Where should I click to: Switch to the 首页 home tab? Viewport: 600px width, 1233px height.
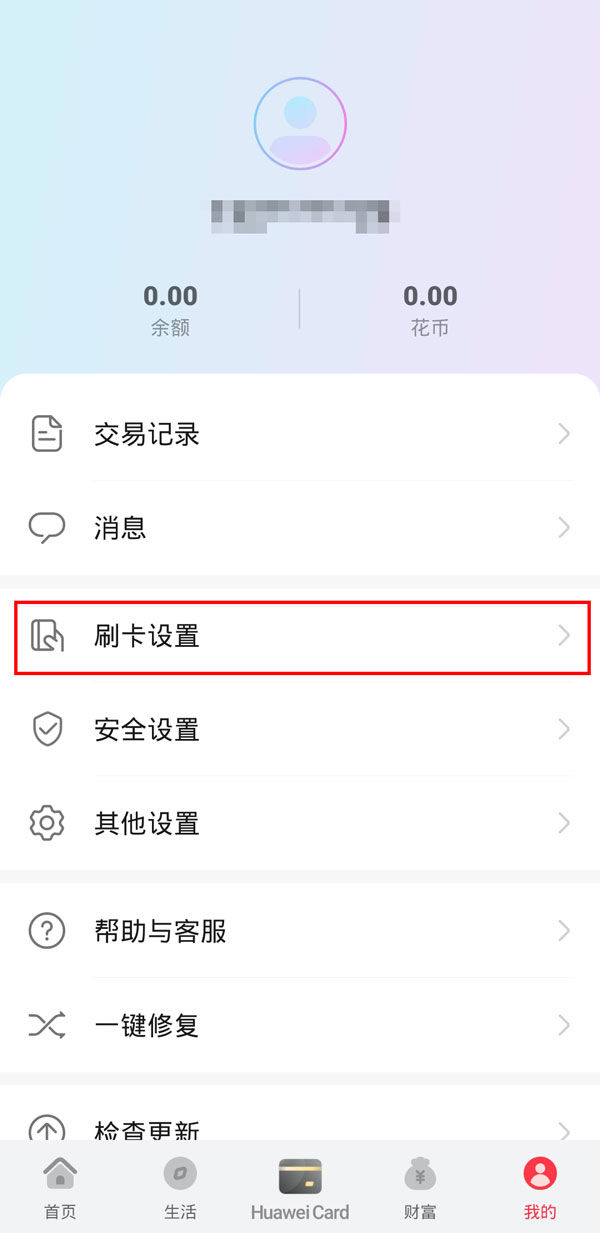[x=60, y=1189]
